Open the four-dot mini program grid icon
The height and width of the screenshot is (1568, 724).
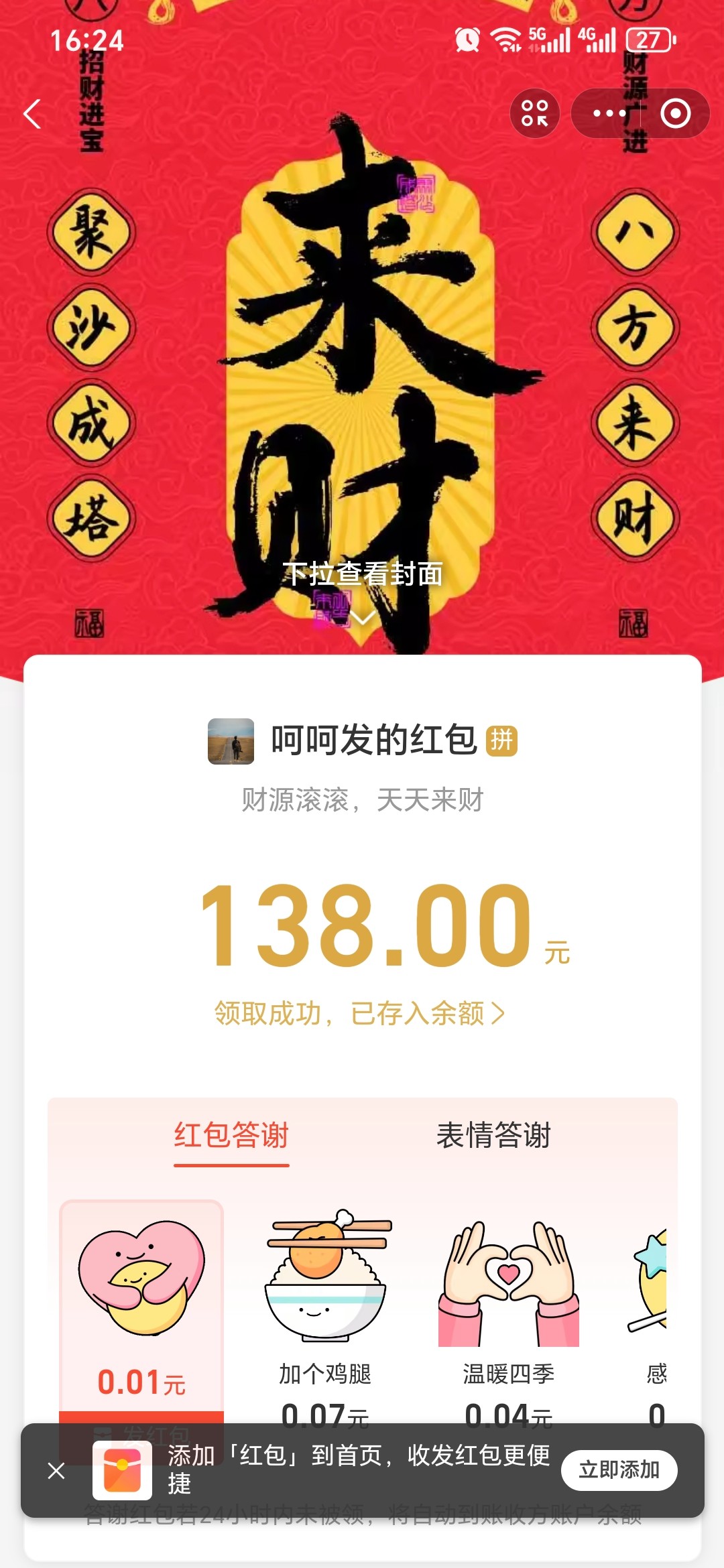pos(534,113)
